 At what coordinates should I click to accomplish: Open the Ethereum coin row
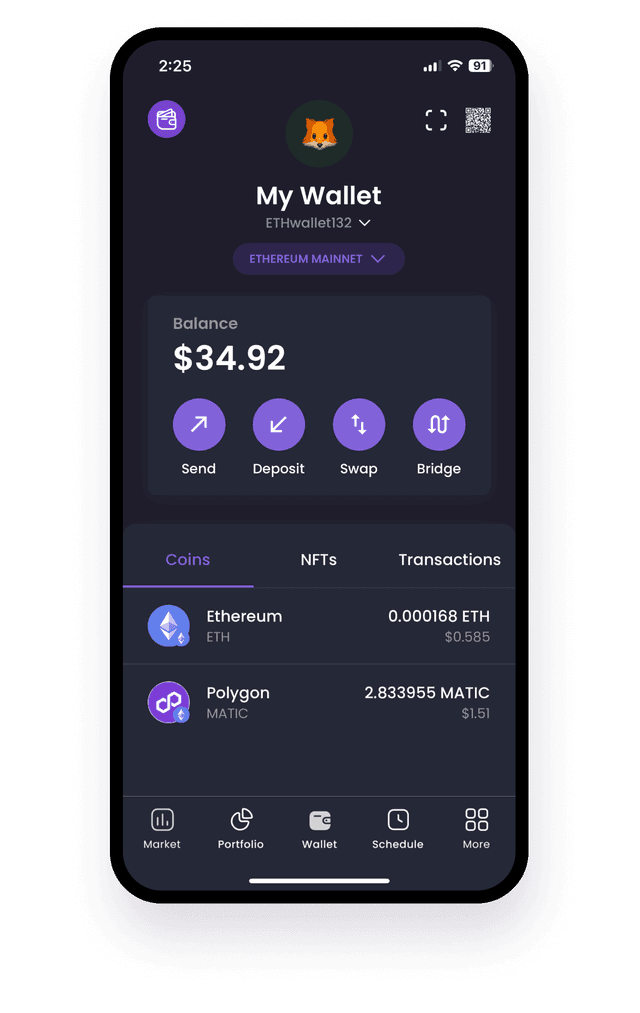tap(319, 626)
